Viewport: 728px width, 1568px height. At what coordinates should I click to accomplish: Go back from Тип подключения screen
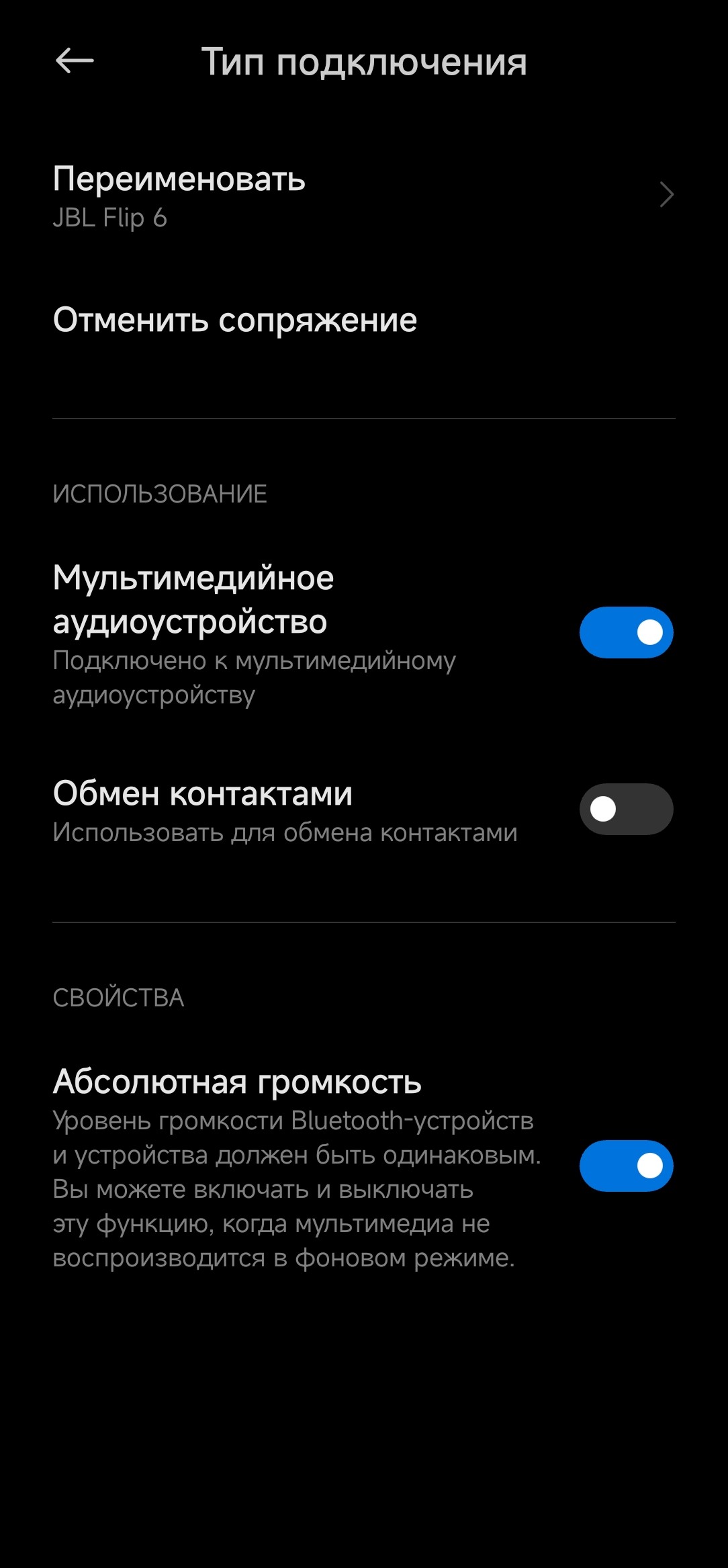pos(74,61)
